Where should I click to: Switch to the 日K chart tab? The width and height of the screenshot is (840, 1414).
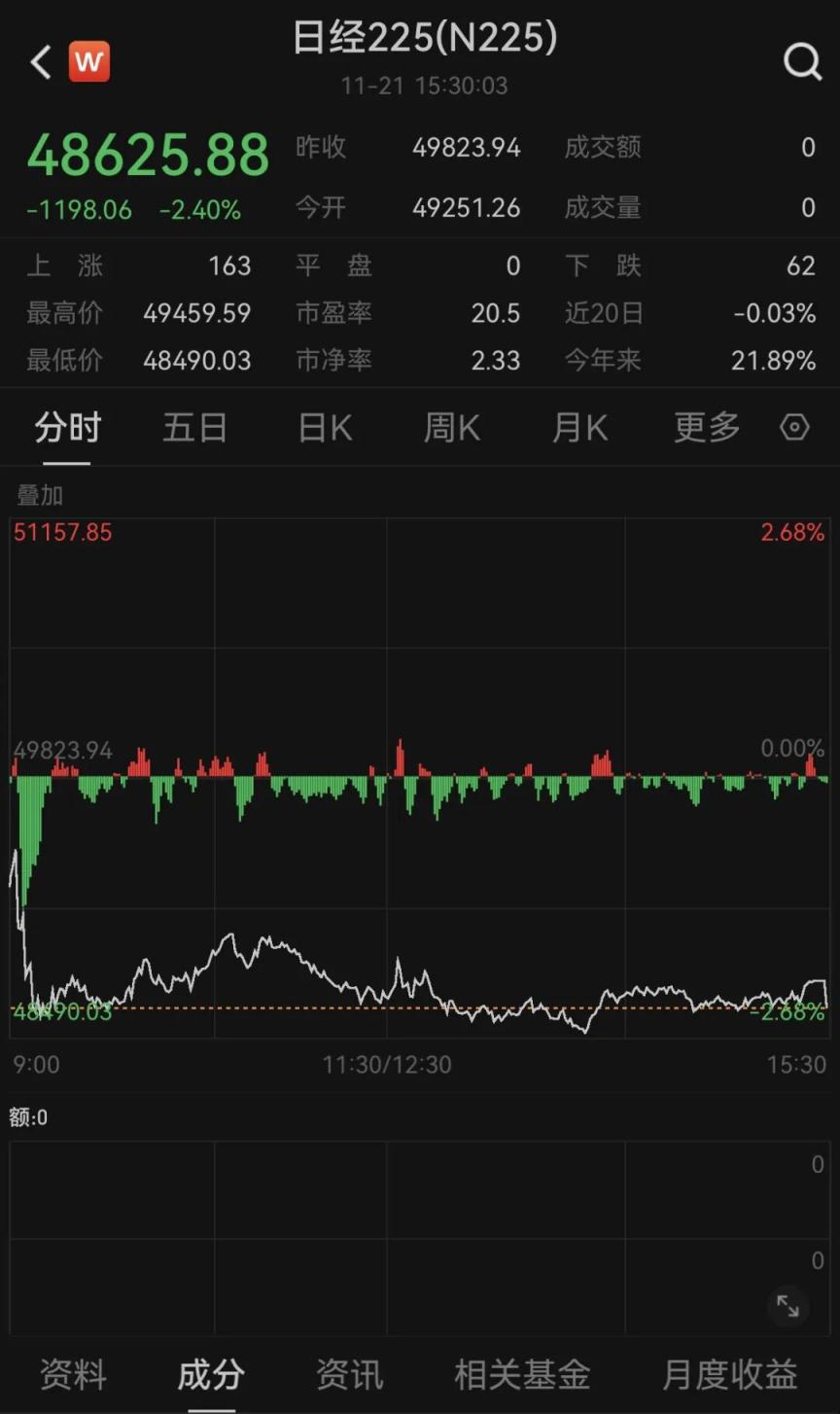pyautogui.click(x=325, y=428)
